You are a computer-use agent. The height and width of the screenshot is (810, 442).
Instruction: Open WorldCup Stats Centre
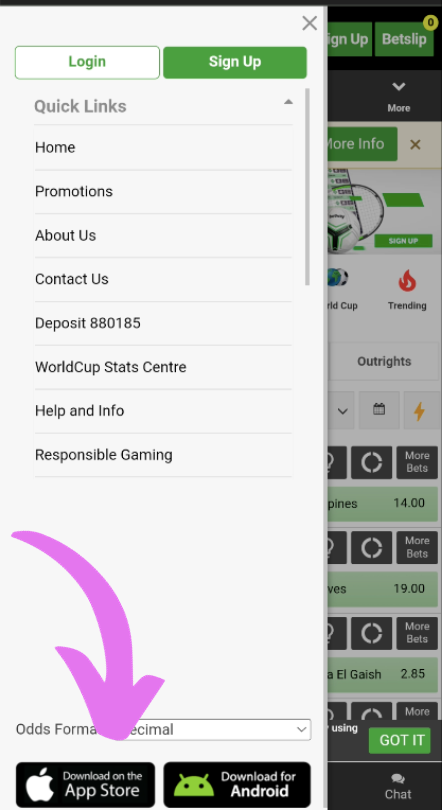[163, 367]
